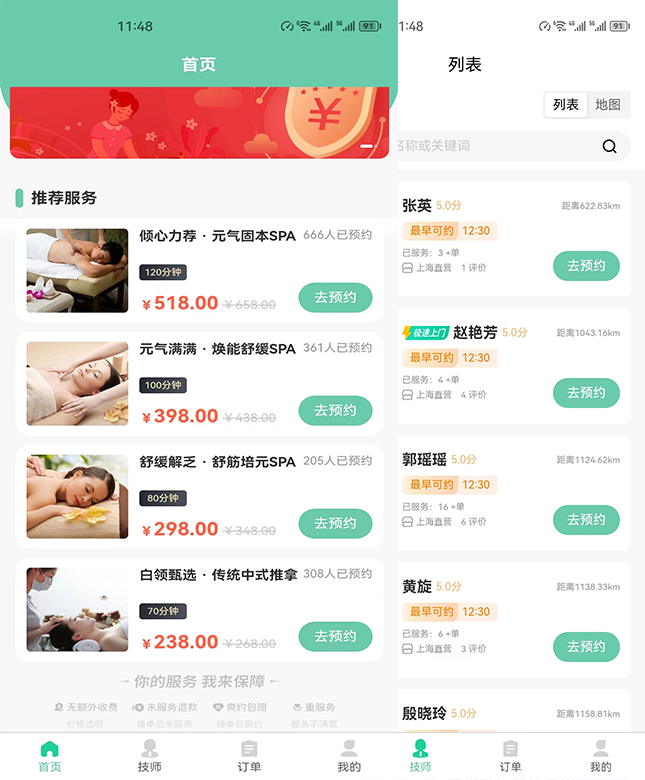Open 我的 tab on the 列表 screen
Viewport: 645px width, 780px height.
point(600,756)
